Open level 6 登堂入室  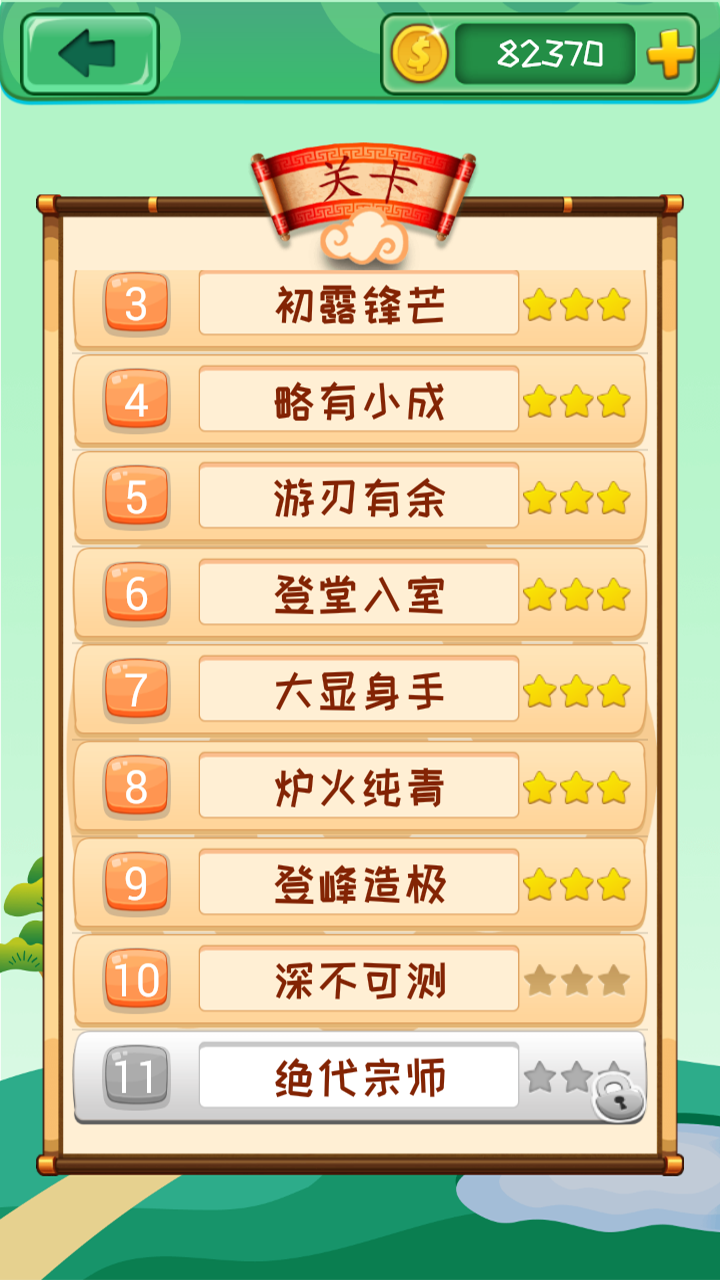pyautogui.click(x=359, y=594)
